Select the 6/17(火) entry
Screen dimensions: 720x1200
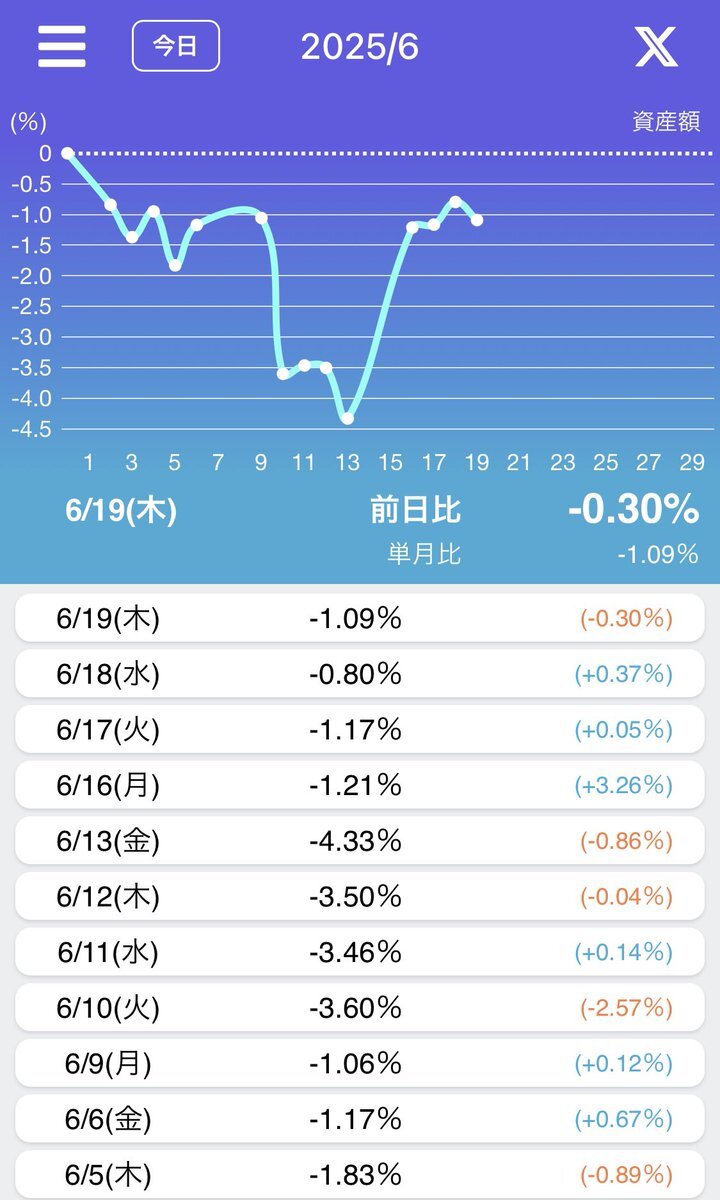[x=360, y=730]
